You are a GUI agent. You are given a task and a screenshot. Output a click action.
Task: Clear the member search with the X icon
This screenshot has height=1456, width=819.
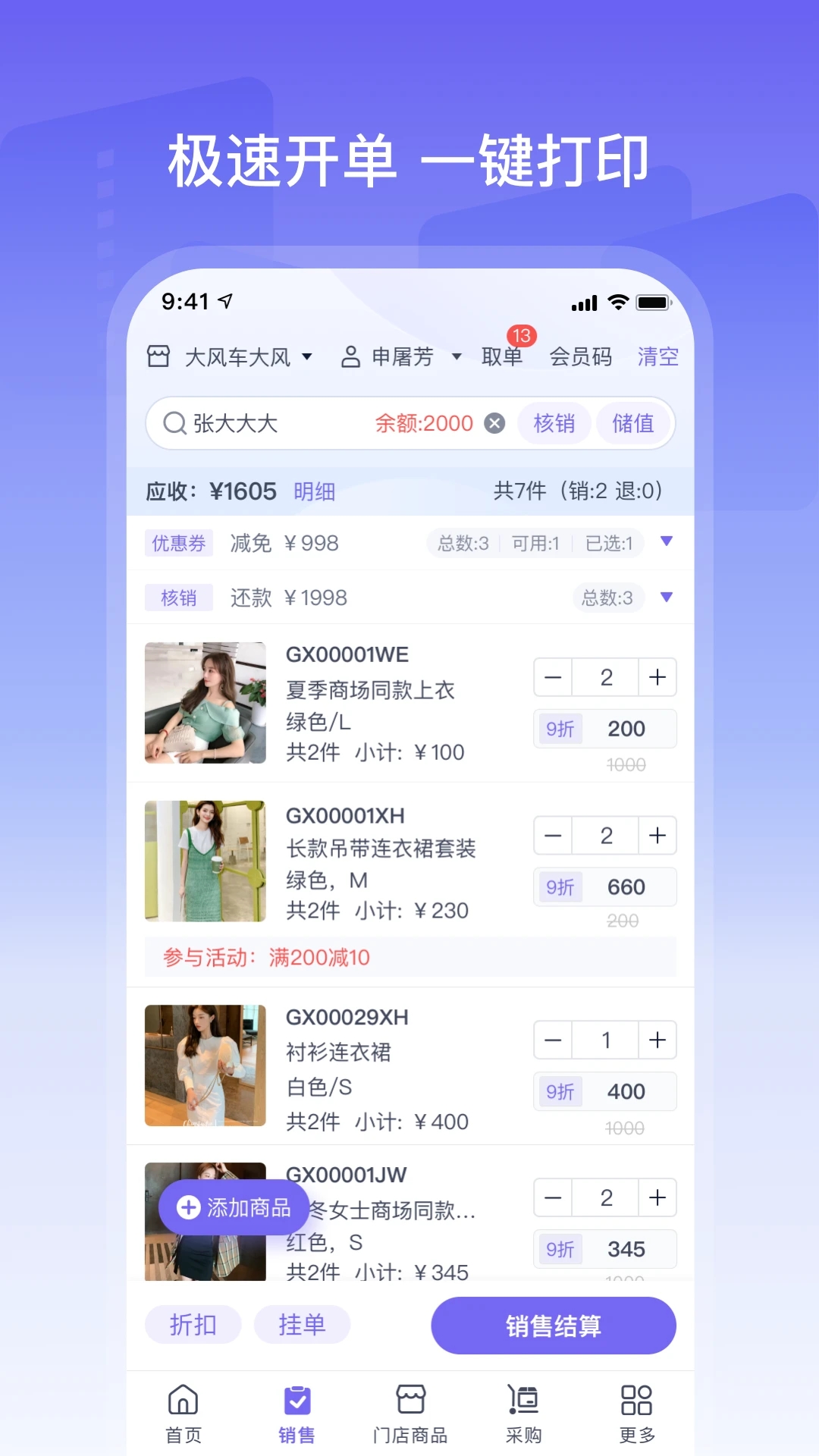tap(495, 423)
